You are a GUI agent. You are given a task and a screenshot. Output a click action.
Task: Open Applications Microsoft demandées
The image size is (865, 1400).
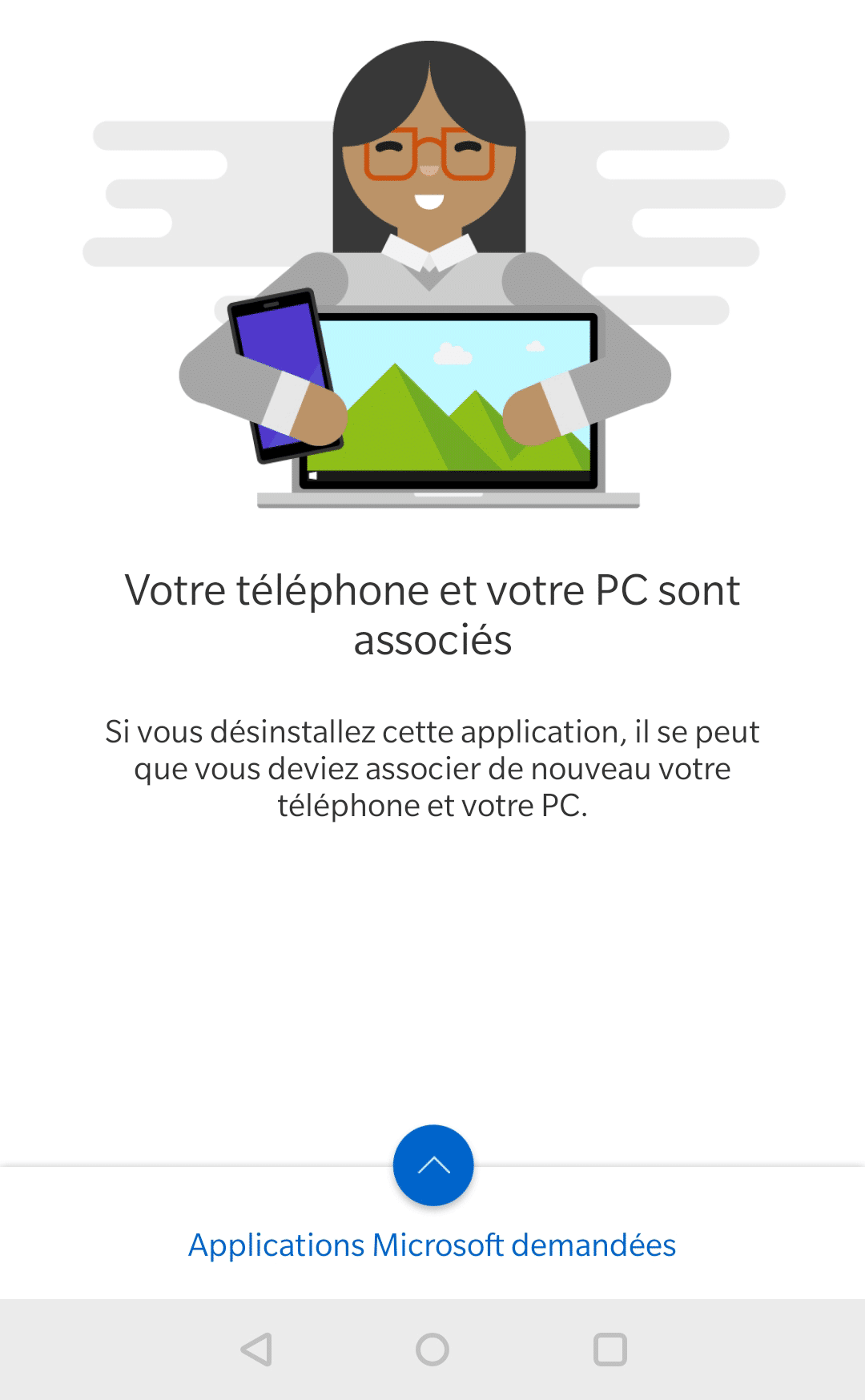(432, 1245)
